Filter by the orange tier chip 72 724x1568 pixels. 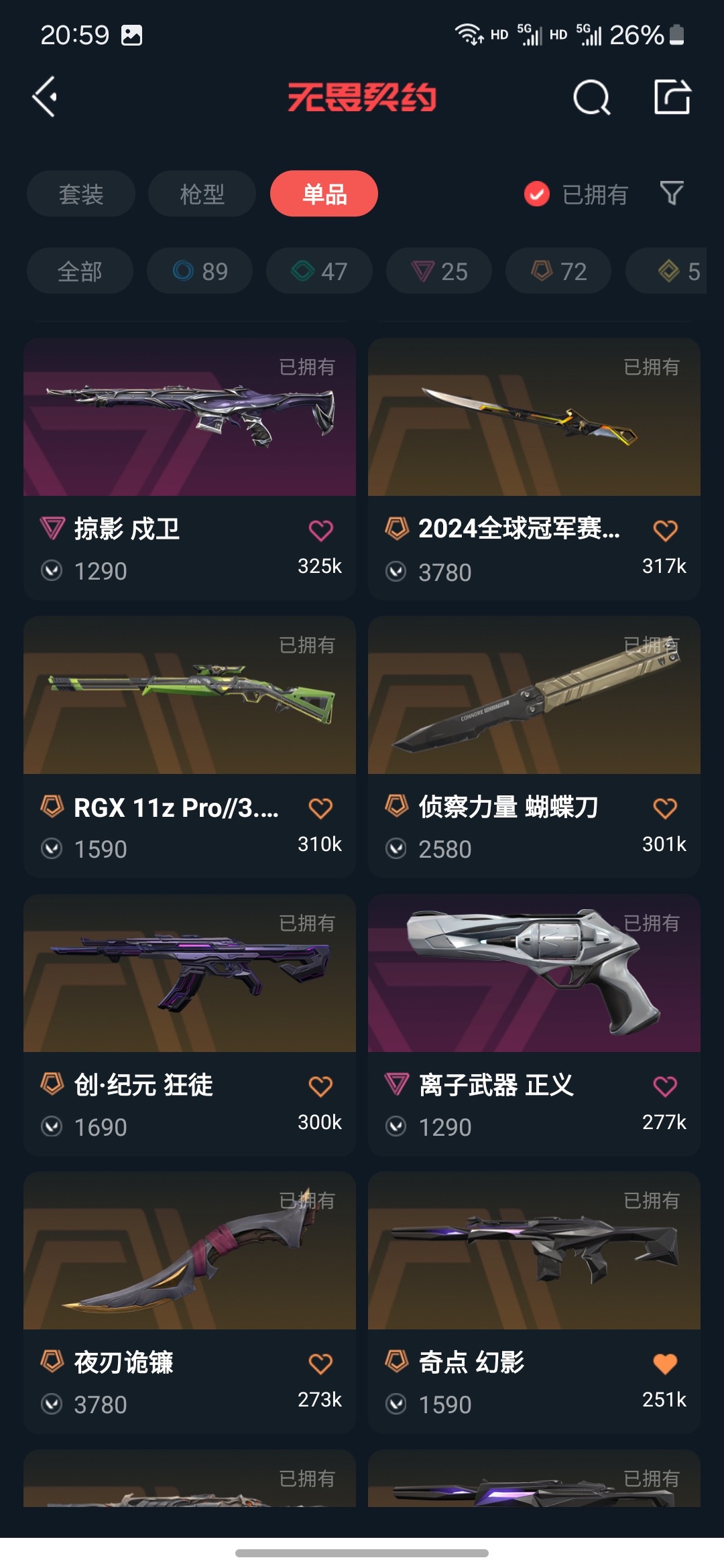pos(558,271)
